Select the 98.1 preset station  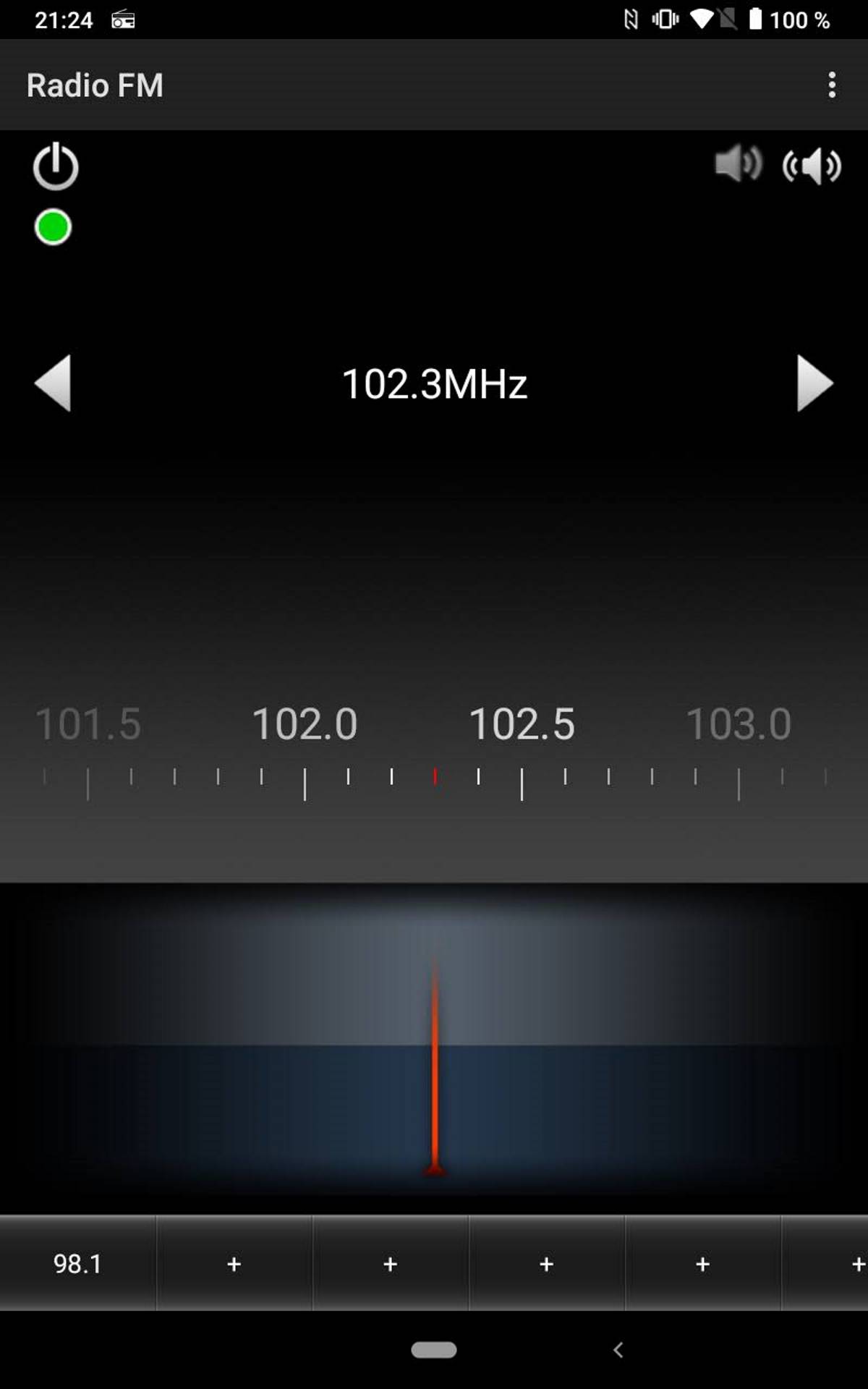[77, 1264]
